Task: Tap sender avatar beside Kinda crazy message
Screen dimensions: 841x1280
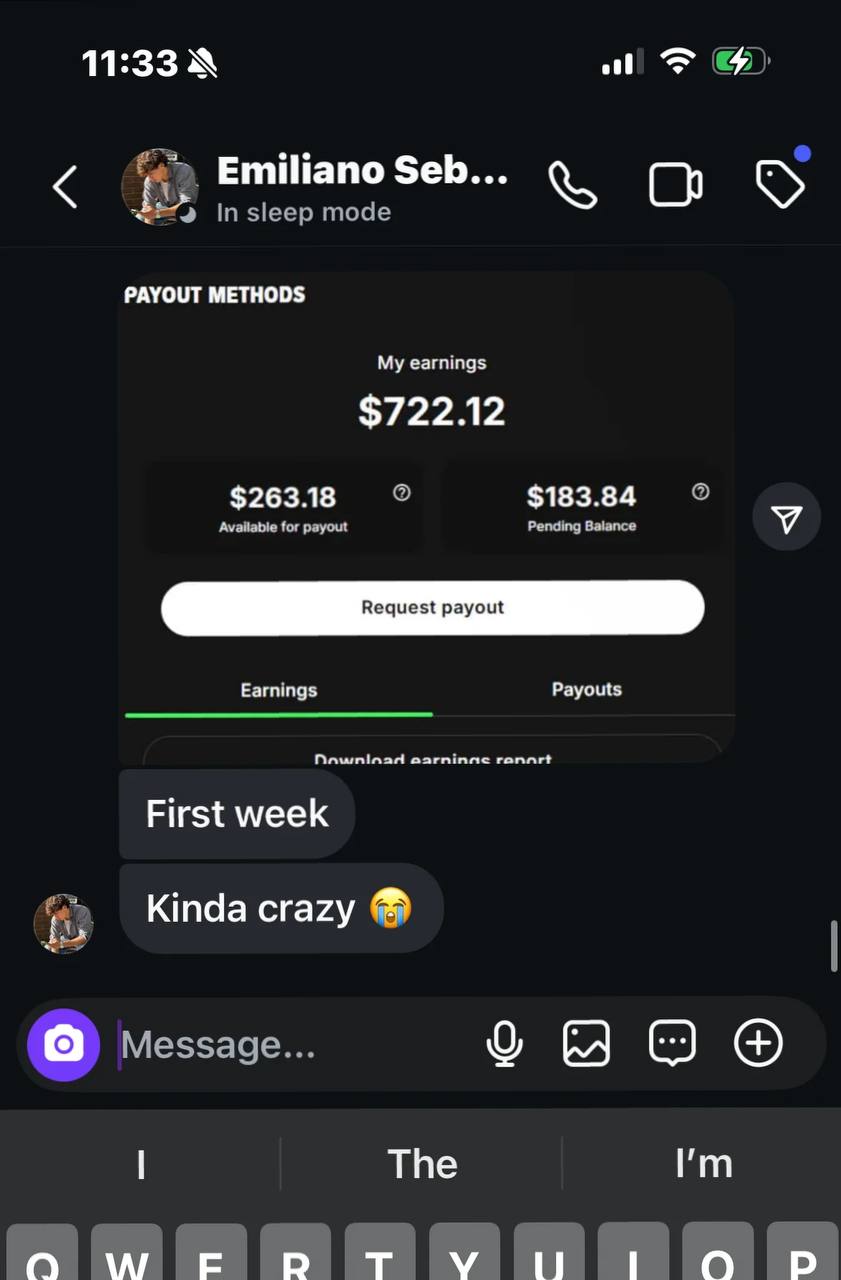Action: coord(64,923)
